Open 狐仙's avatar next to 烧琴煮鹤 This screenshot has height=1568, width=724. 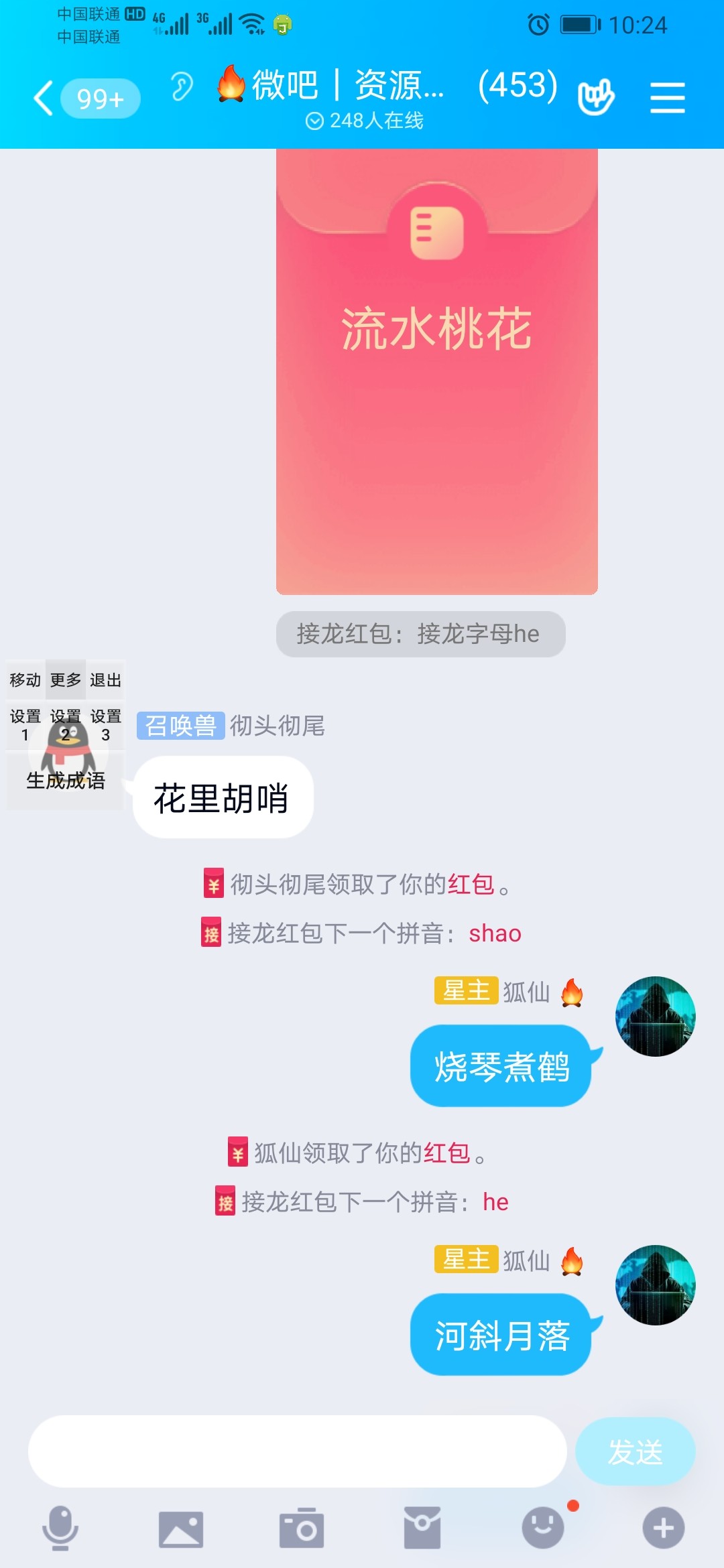pyautogui.click(x=655, y=1017)
